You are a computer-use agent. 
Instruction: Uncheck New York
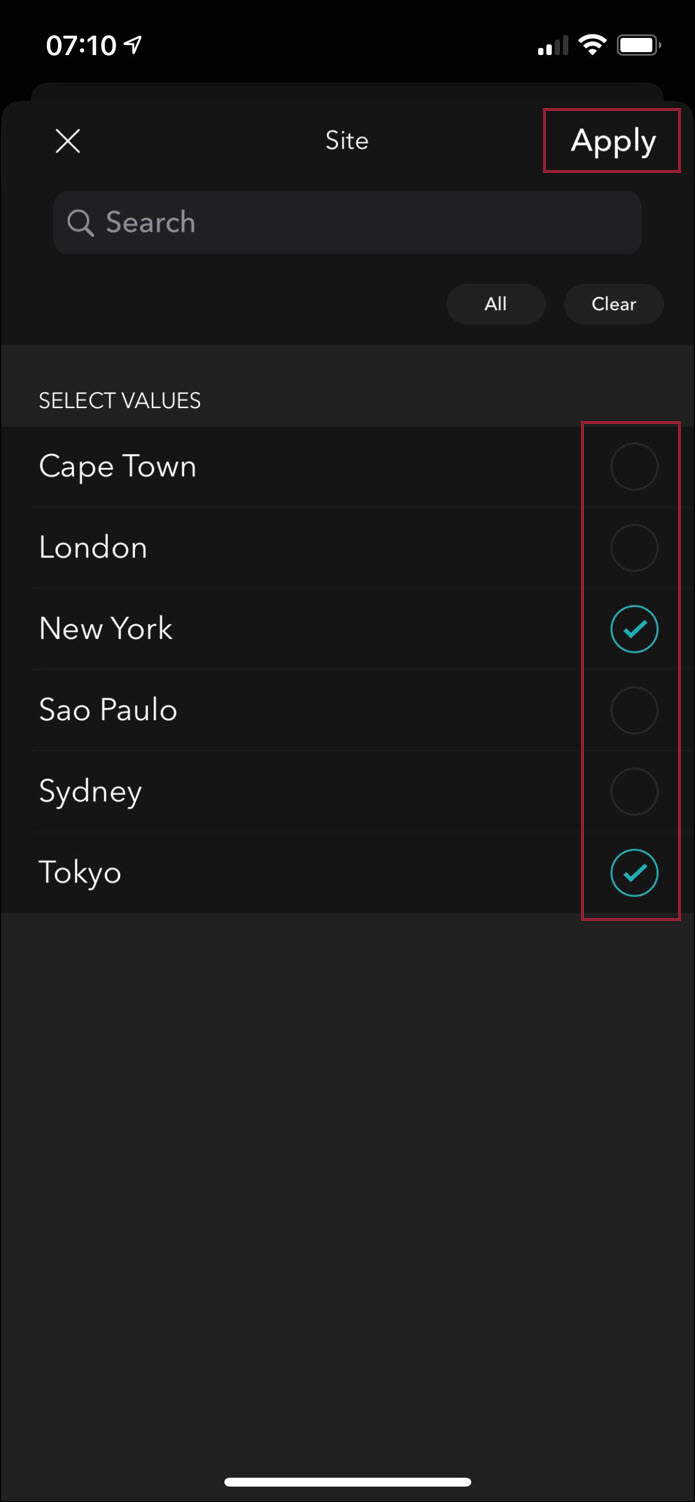(x=634, y=629)
